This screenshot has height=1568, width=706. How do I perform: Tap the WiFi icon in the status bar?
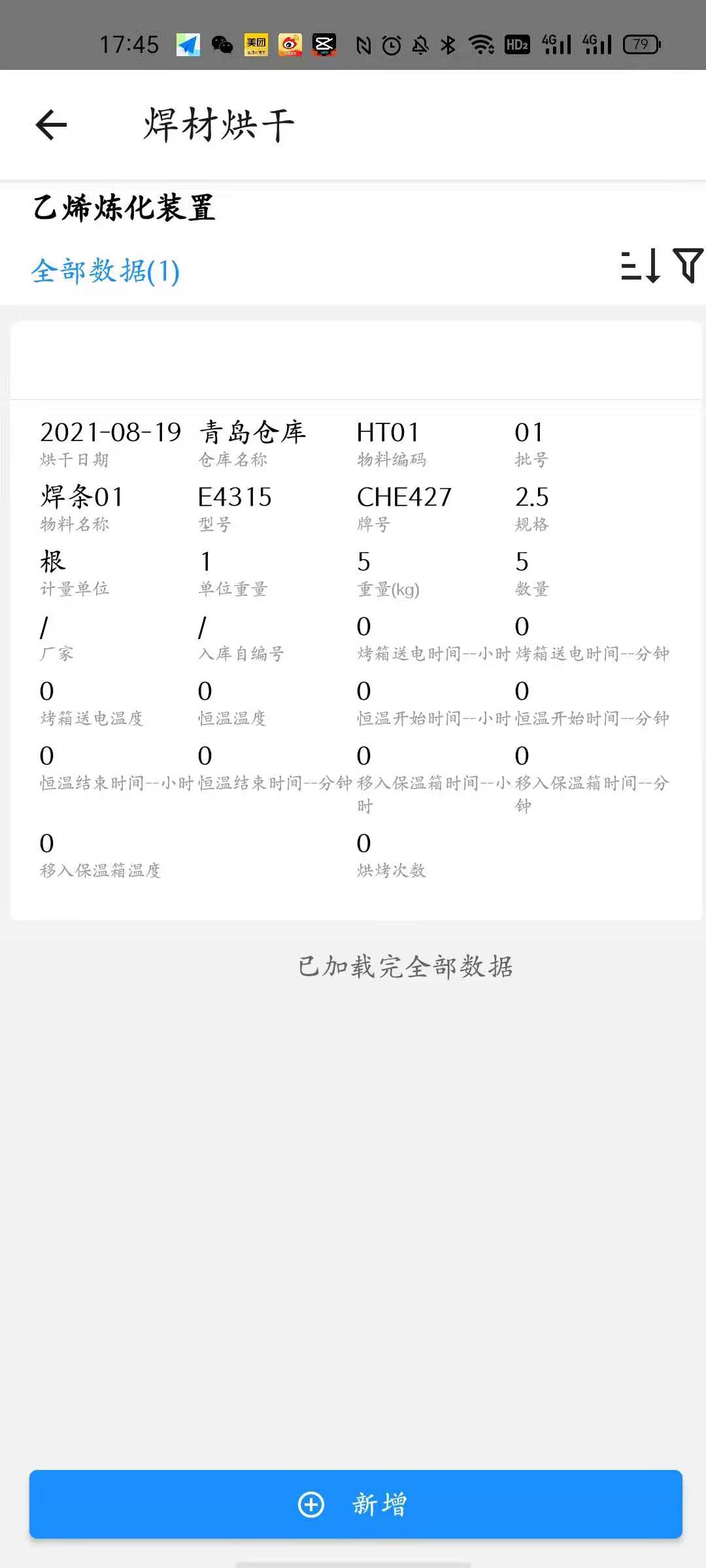tap(480, 44)
